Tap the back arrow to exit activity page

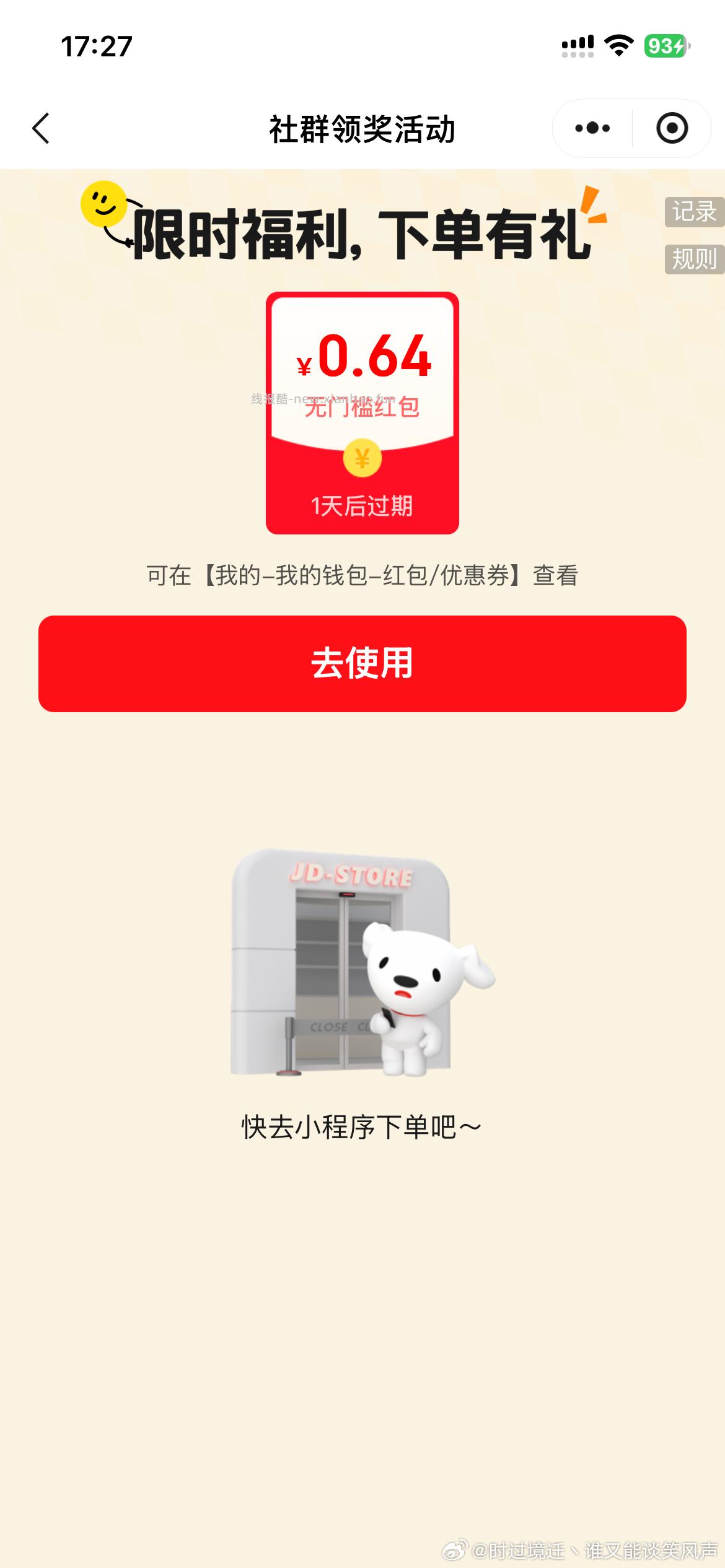coord(41,127)
